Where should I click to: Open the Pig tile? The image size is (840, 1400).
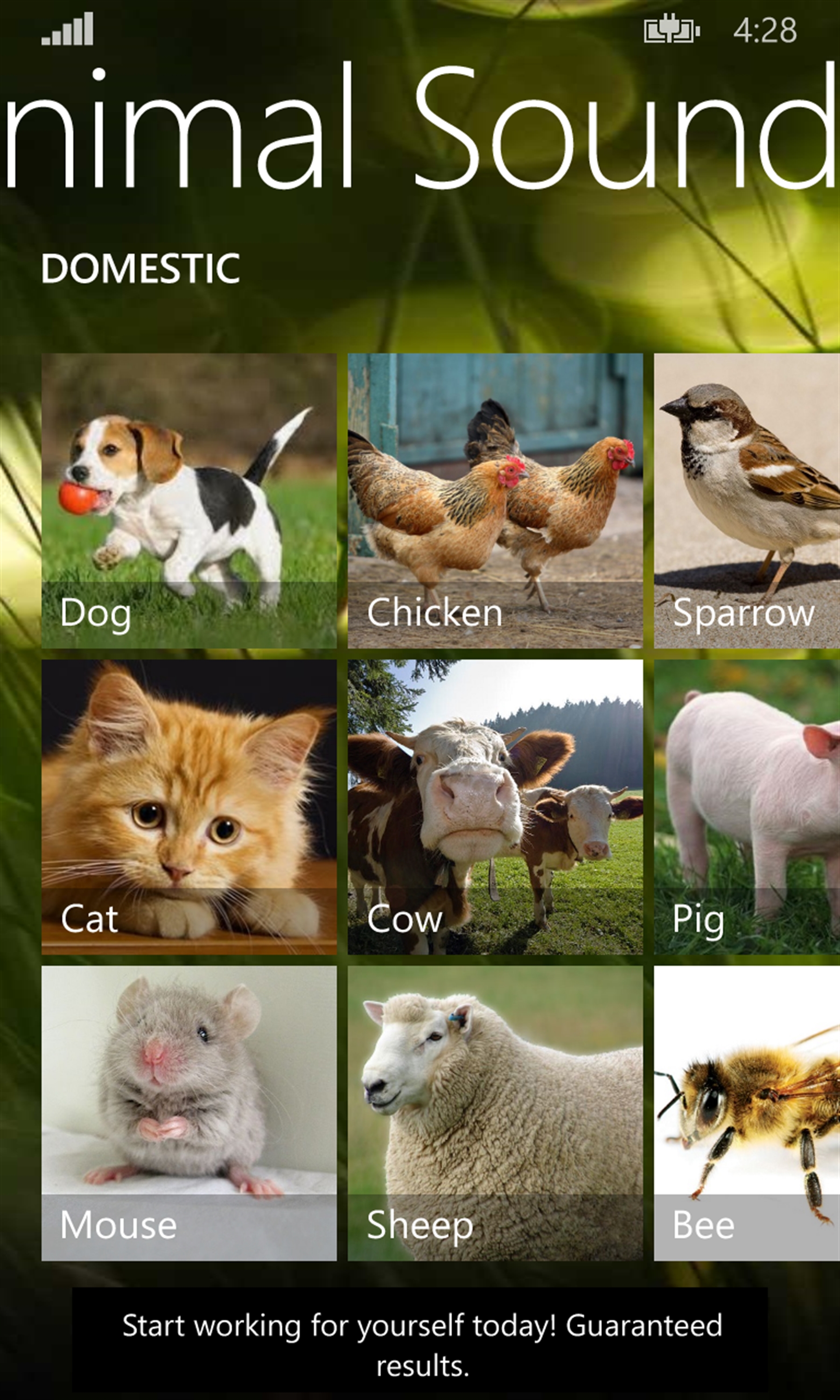tap(747, 807)
